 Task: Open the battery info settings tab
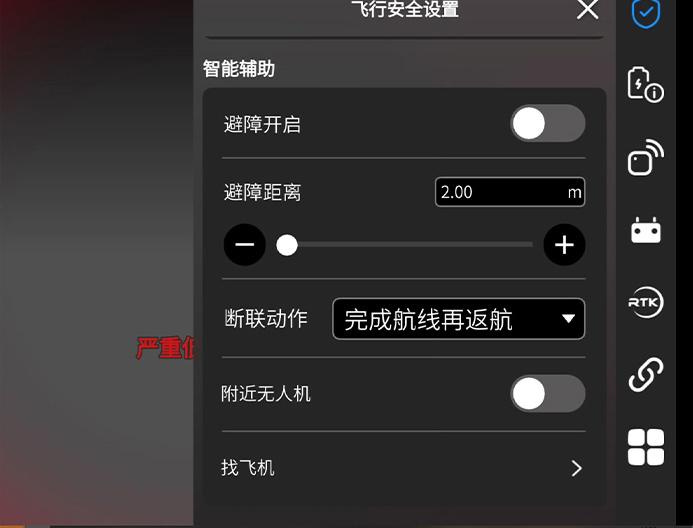click(645, 85)
